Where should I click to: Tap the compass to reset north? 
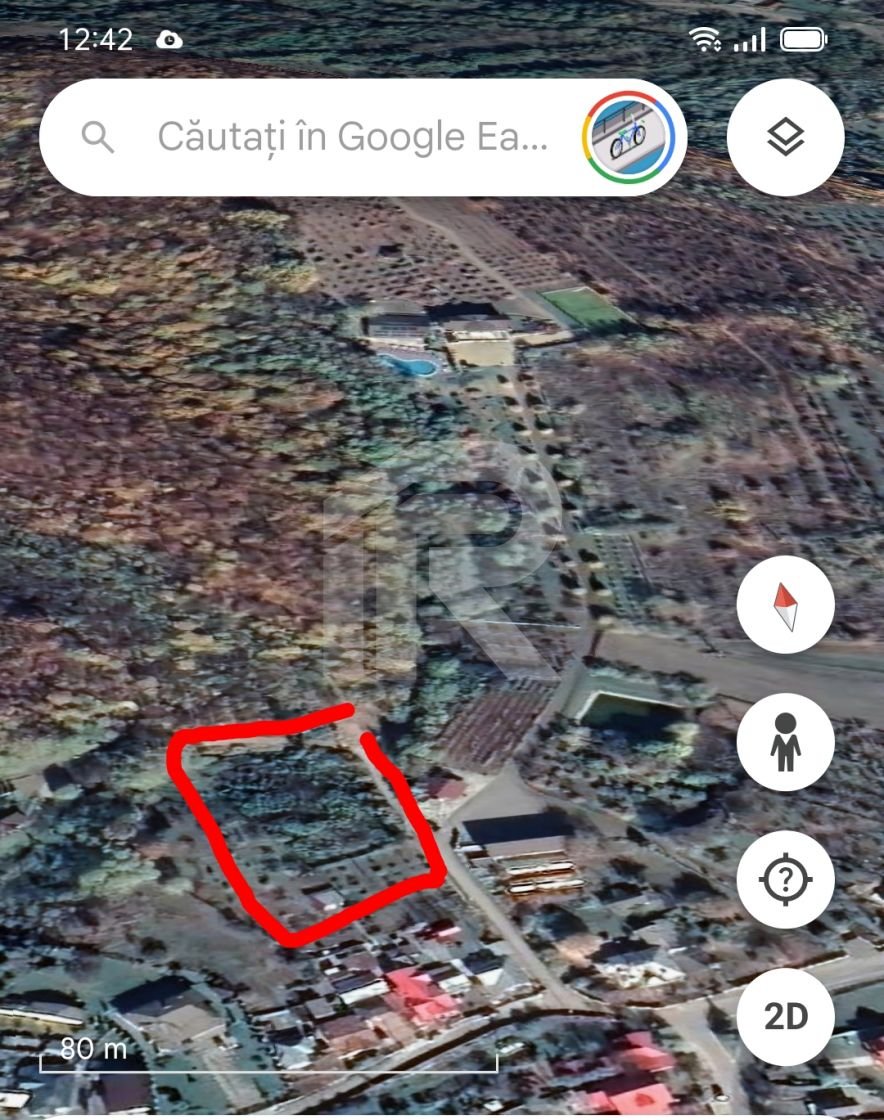point(785,605)
